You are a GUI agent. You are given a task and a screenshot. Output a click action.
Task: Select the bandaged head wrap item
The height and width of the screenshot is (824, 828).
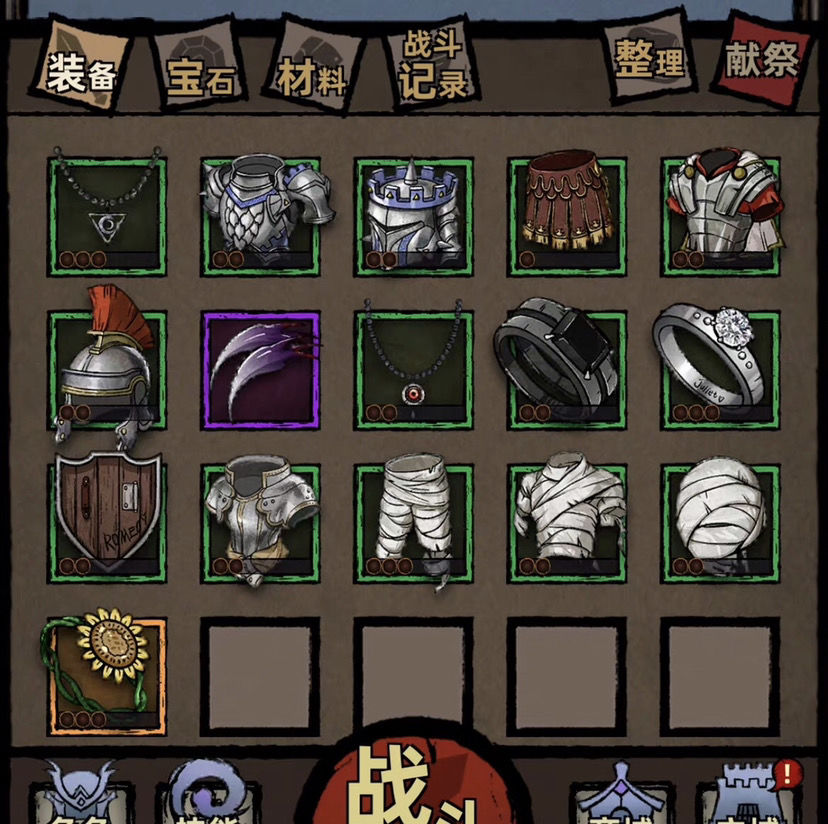720,523
